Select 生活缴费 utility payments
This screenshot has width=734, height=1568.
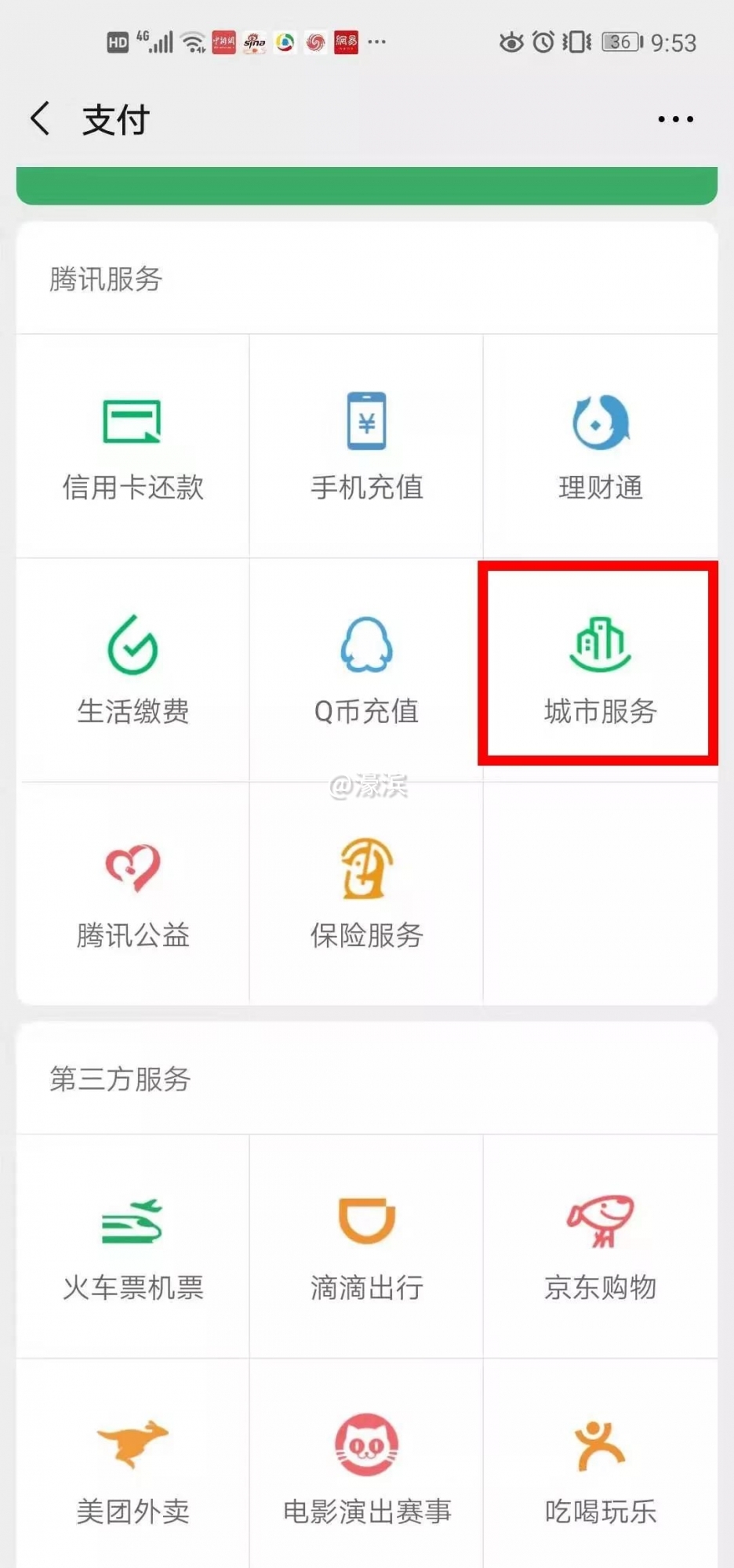point(133,670)
